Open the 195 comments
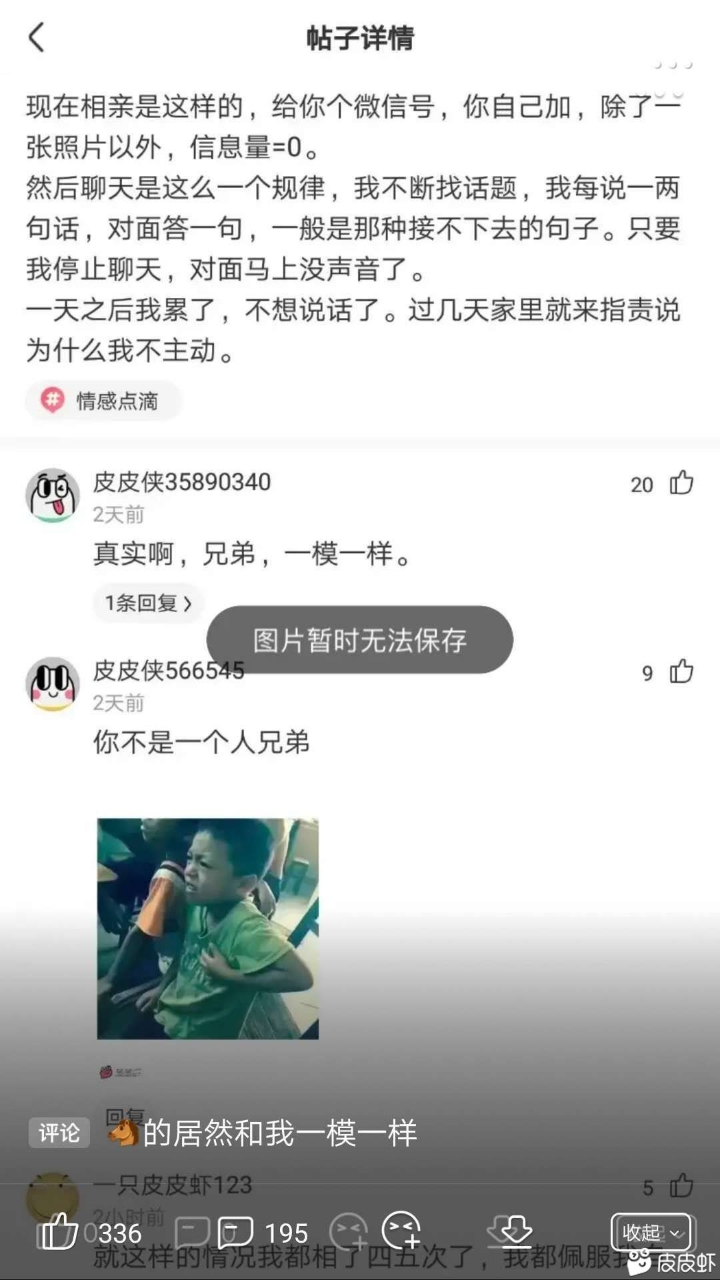The width and height of the screenshot is (720, 1280). tap(237, 1231)
